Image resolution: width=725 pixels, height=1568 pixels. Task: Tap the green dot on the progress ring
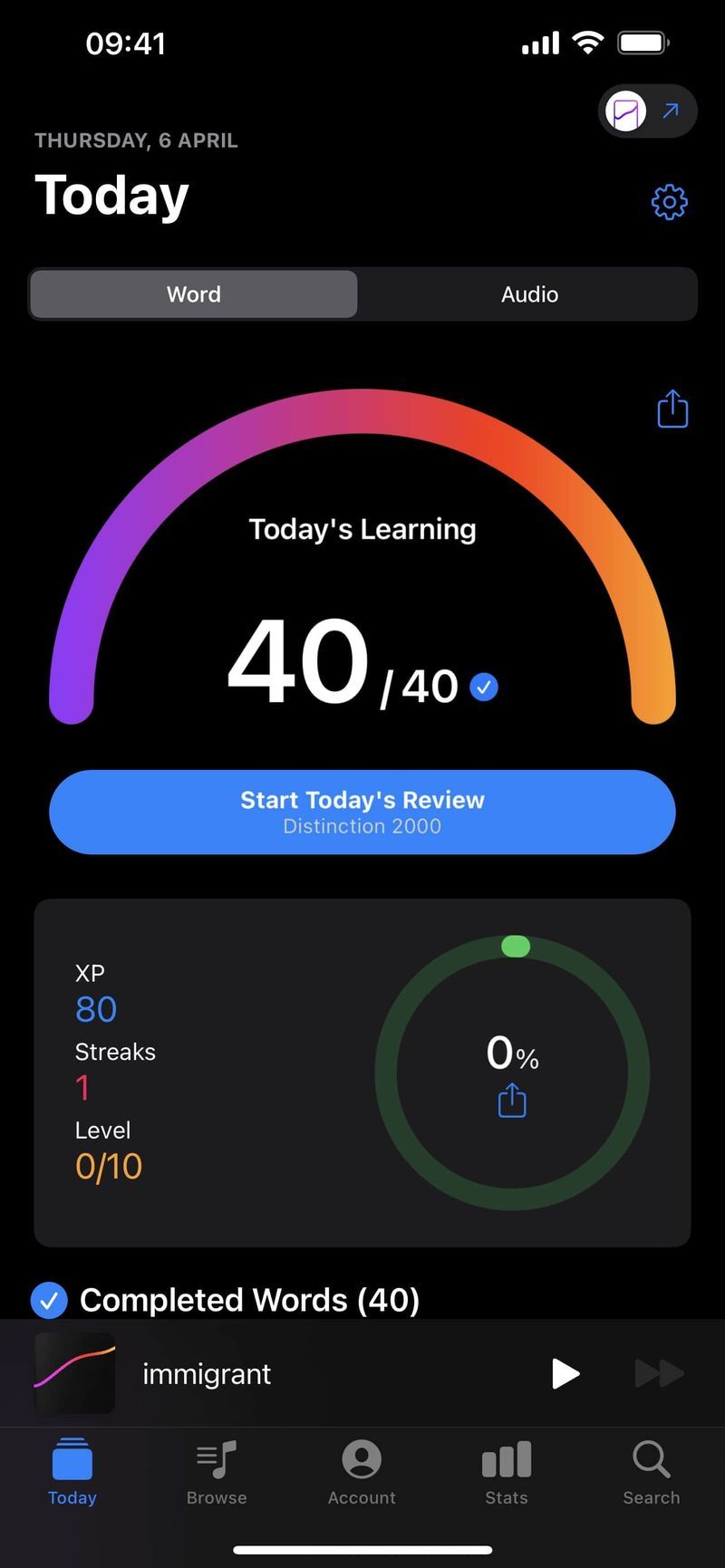pos(515,946)
